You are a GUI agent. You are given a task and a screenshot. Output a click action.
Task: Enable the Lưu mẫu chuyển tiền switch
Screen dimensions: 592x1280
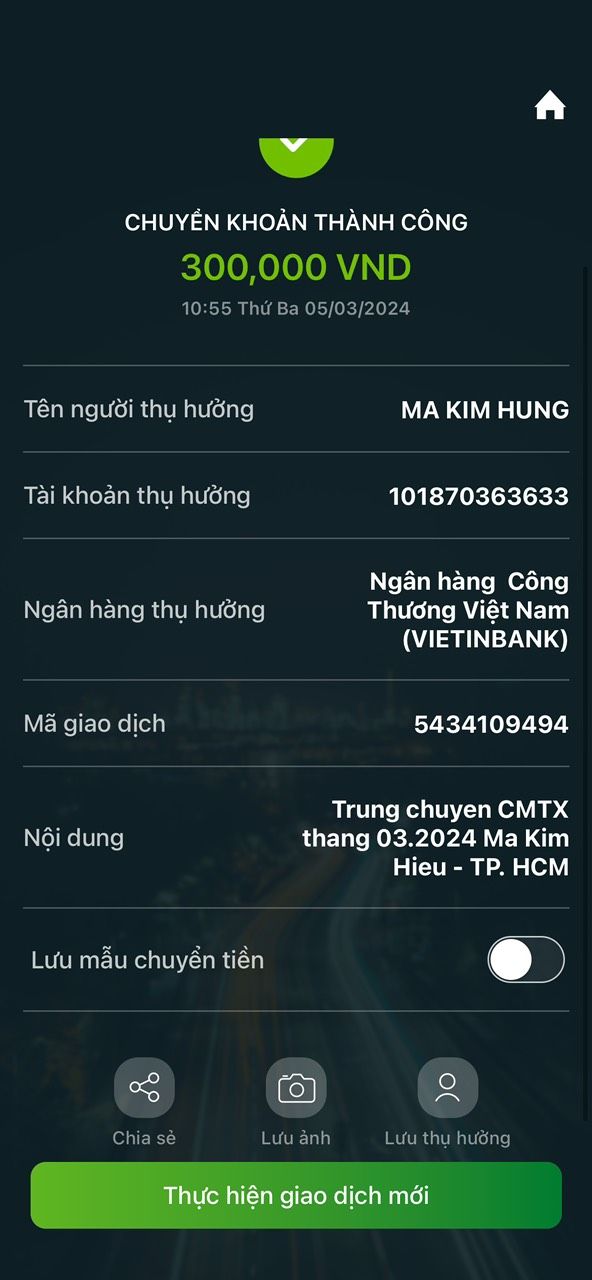526,960
